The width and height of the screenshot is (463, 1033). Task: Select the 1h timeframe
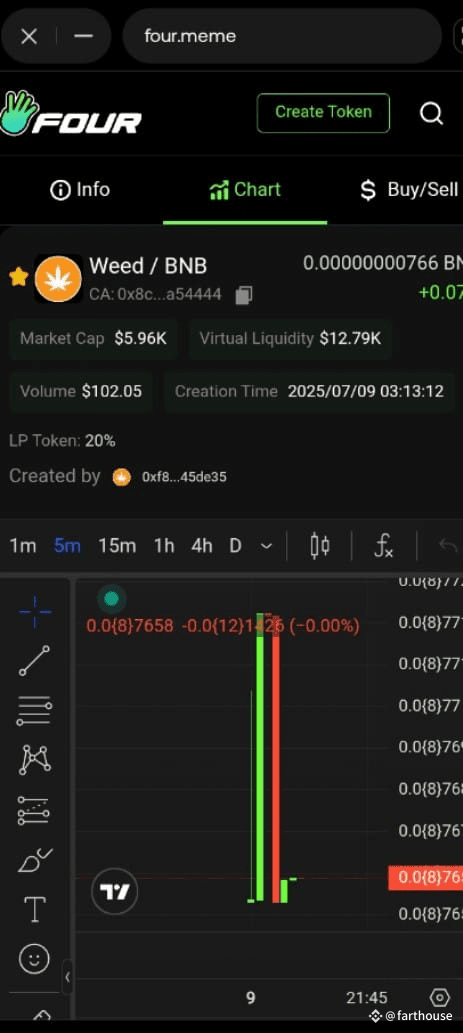tap(164, 545)
